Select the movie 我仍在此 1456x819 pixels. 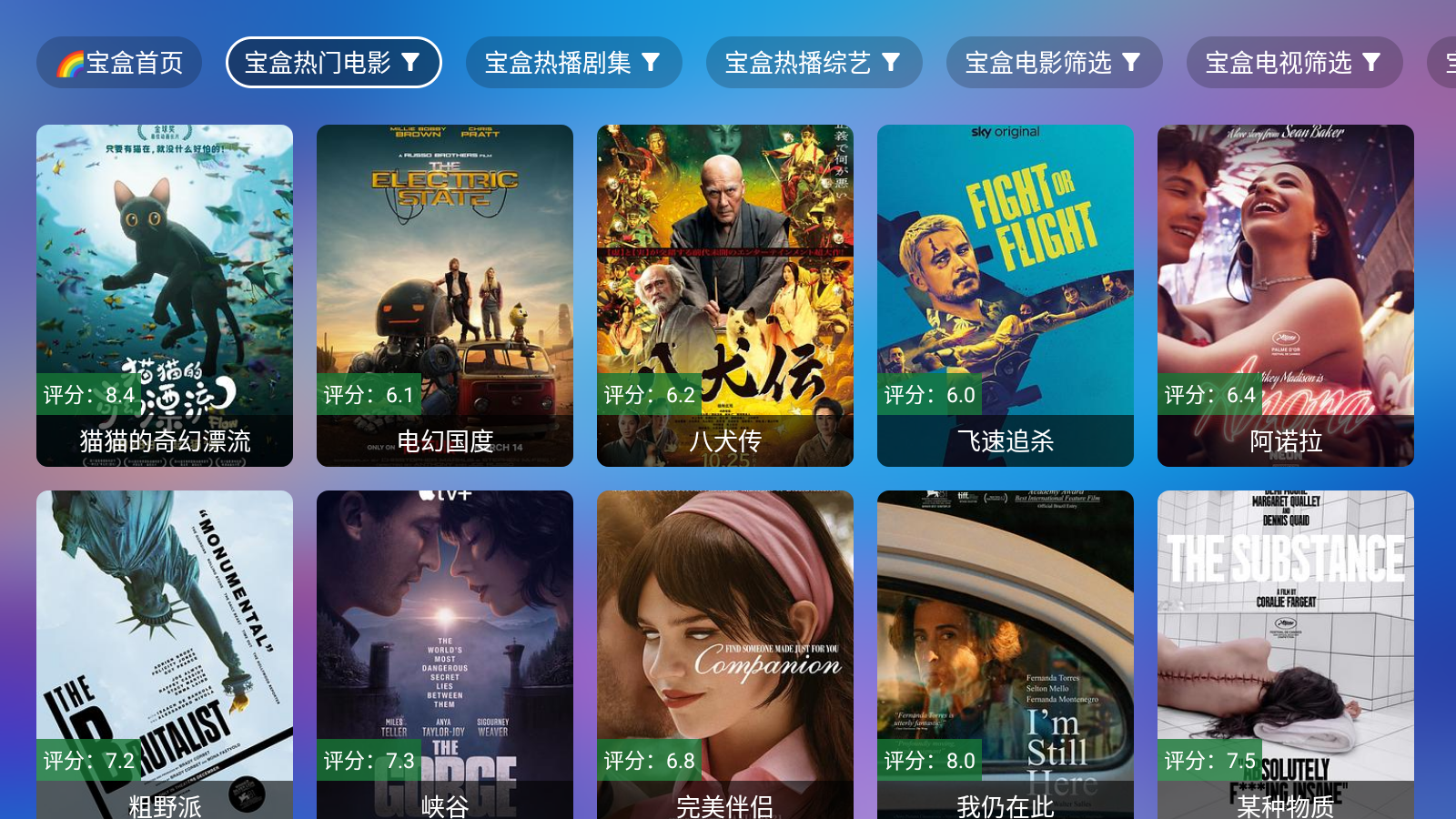pyautogui.click(x=1006, y=655)
